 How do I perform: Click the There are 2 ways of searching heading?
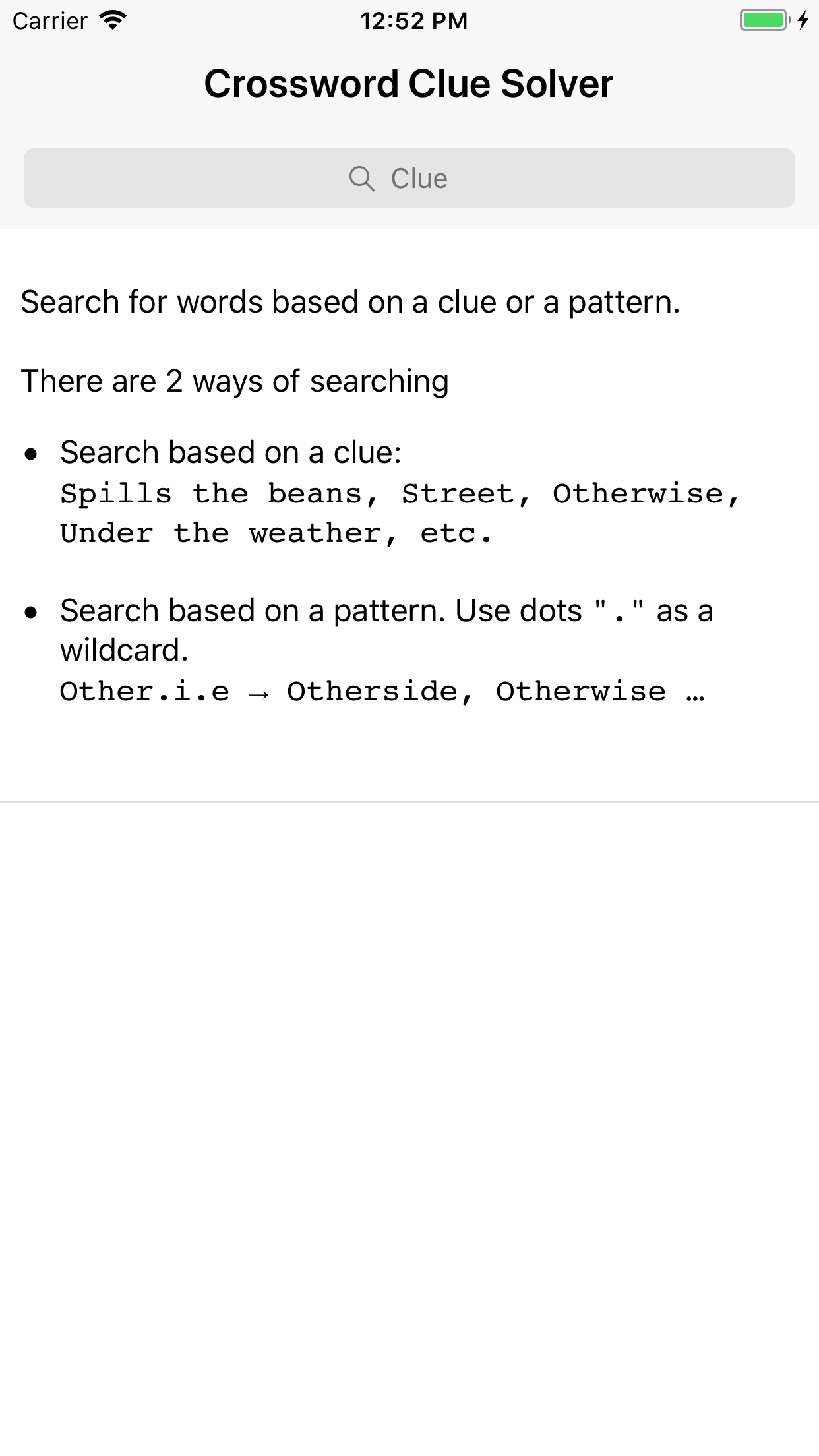(x=235, y=380)
